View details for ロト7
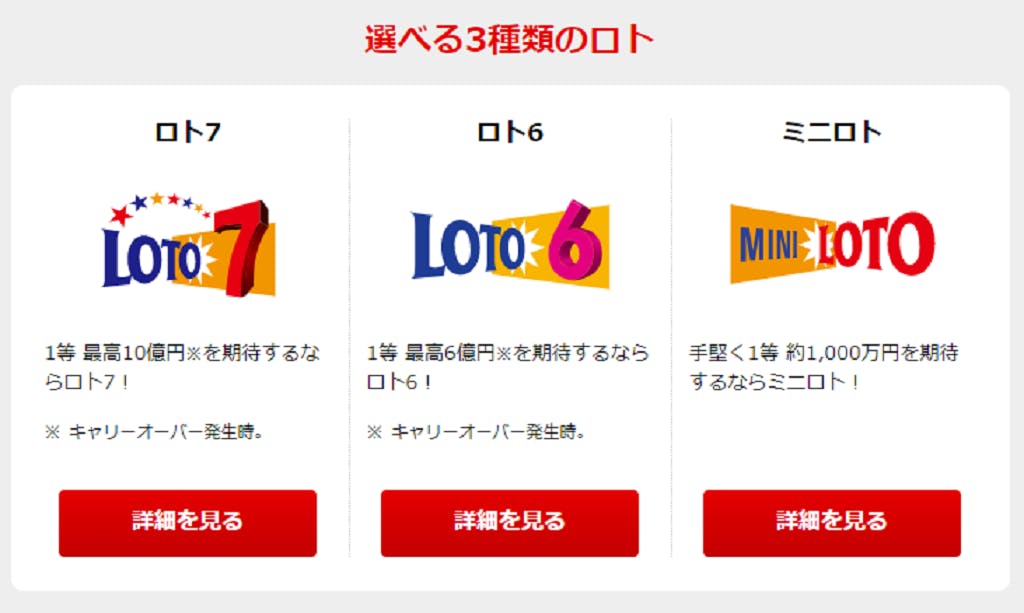 (188, 522)
